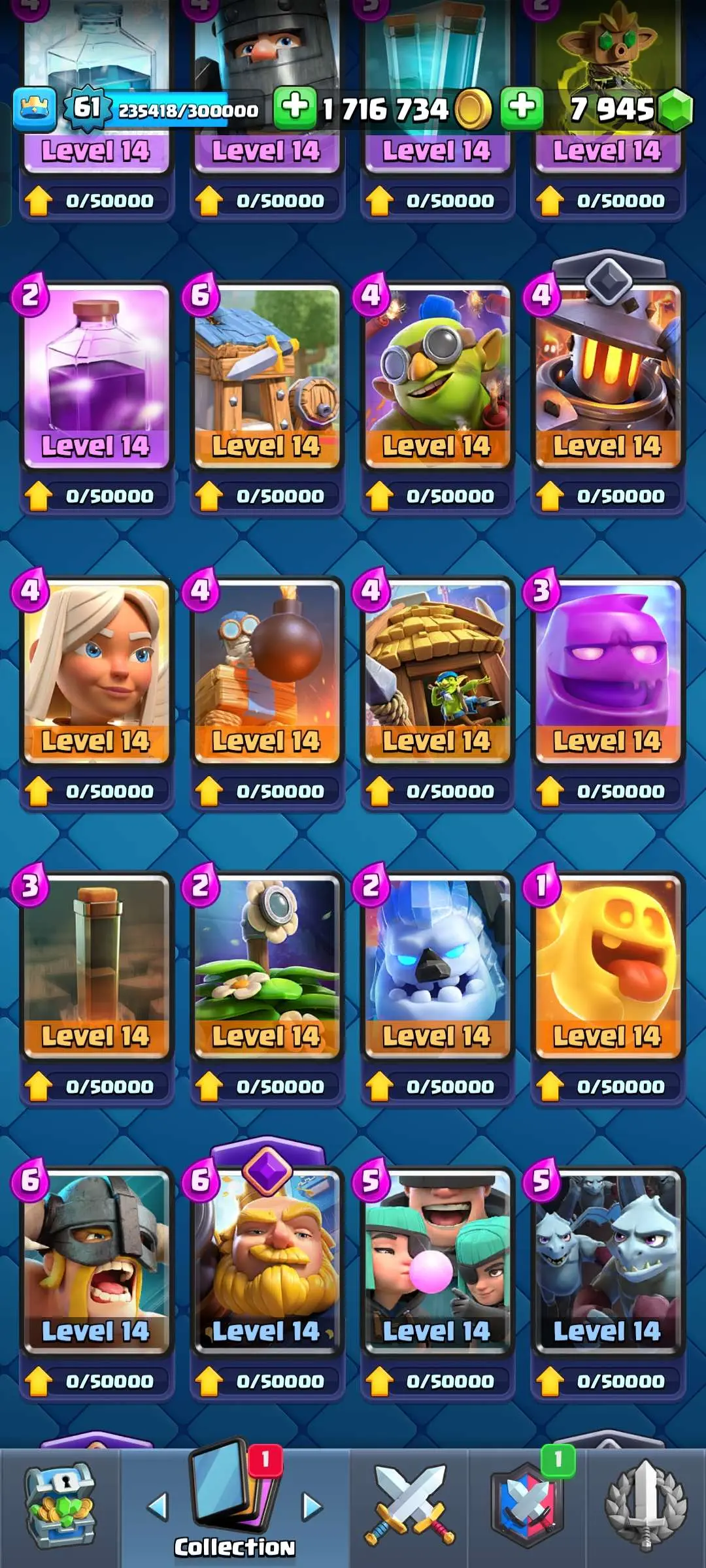The width and height of the screenshot is (706, 1568).
Task: Open the king level crown icon
Action: pyautogui.click(x=34, y=108)
